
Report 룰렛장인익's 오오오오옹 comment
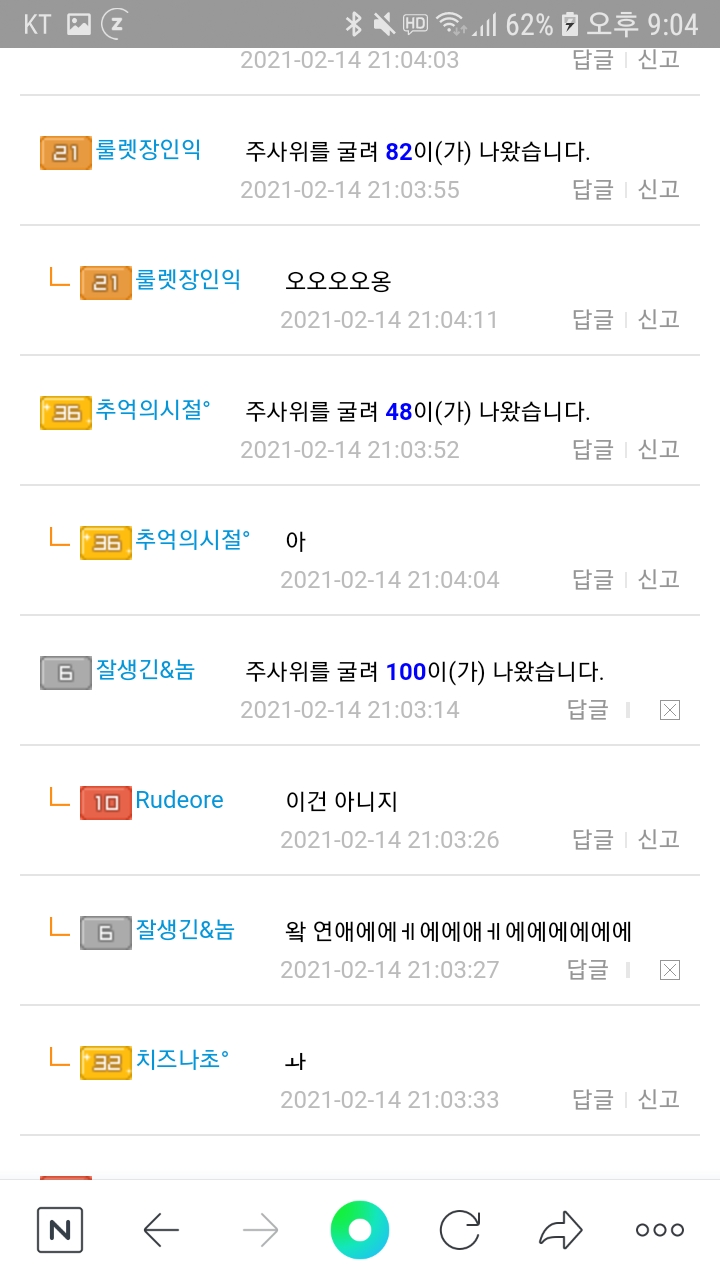[659, 319]
